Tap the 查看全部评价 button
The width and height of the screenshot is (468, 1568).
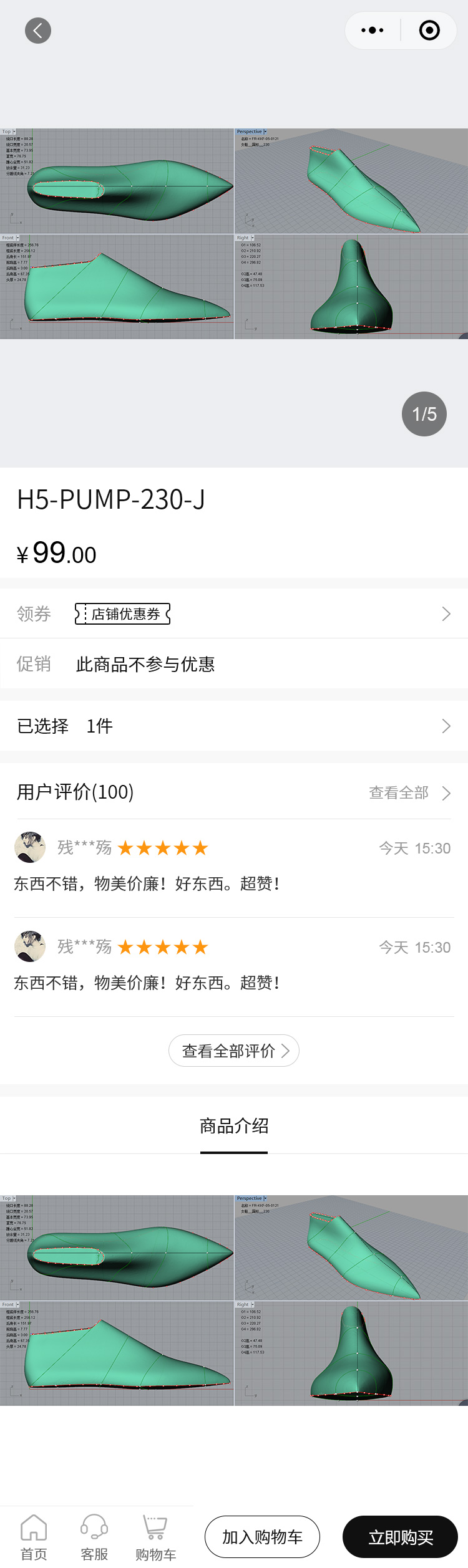(x=234, y=1051)
